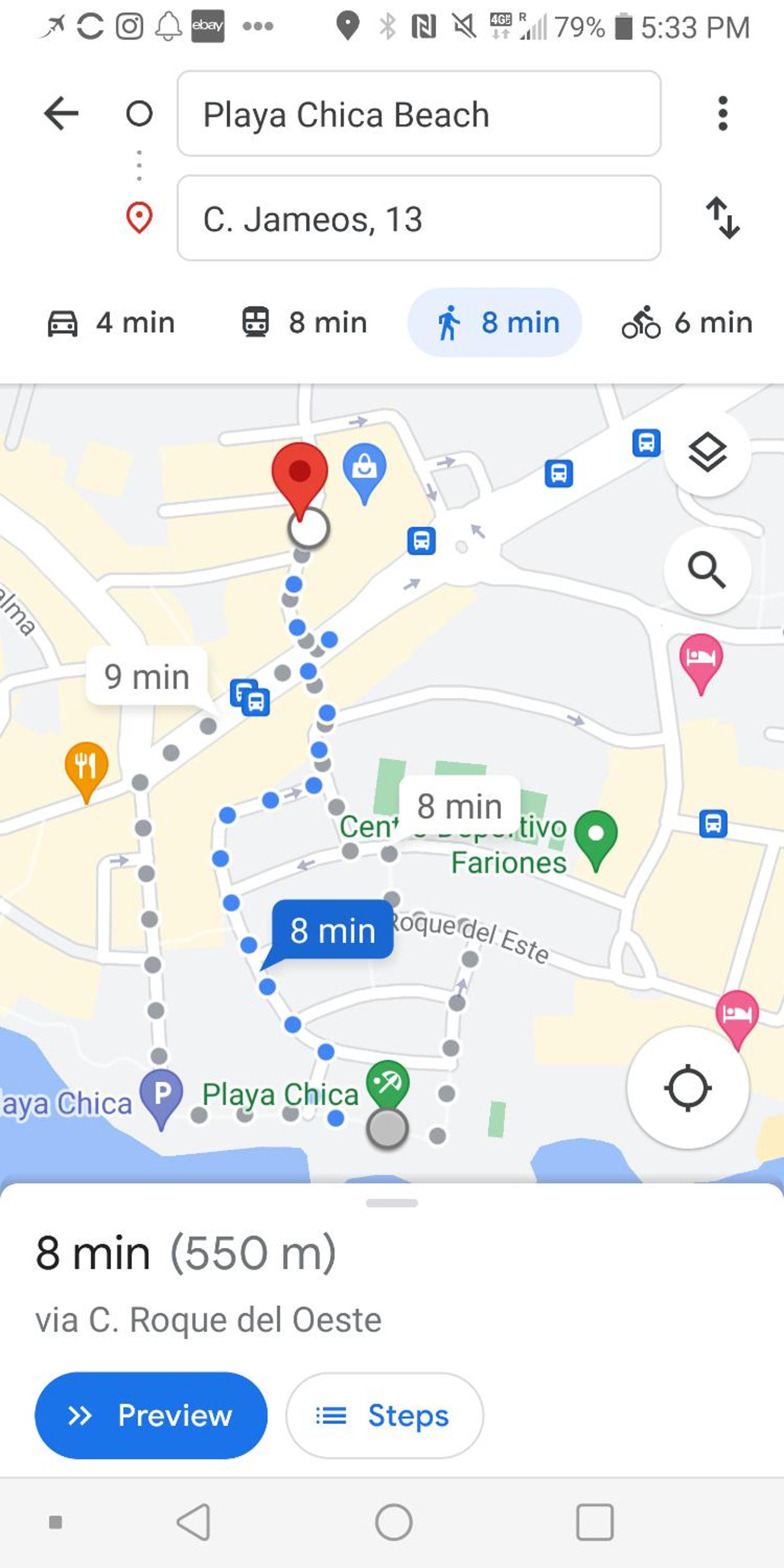
Task: Start the route Preview
Action: coord(151,1415)
